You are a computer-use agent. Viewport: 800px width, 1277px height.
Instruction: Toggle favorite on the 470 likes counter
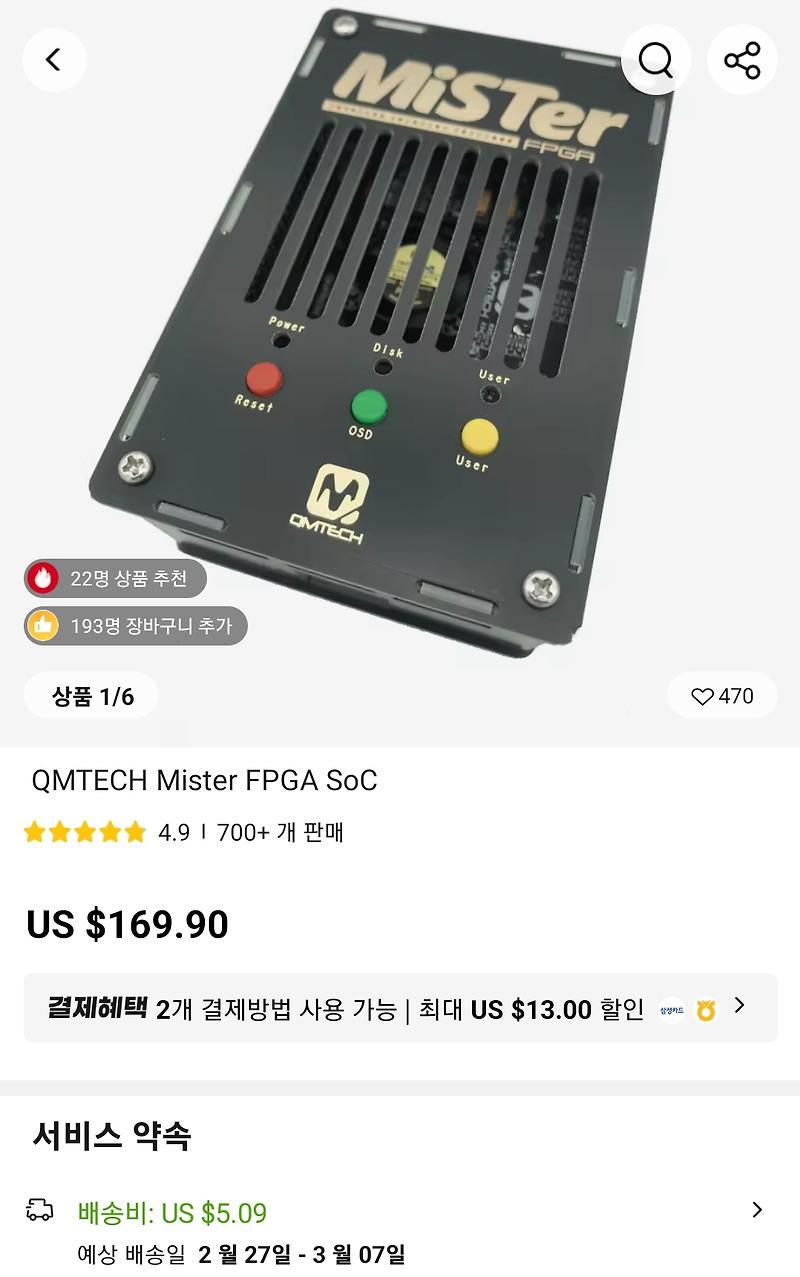pyautogui.click(x=722, y=695)
